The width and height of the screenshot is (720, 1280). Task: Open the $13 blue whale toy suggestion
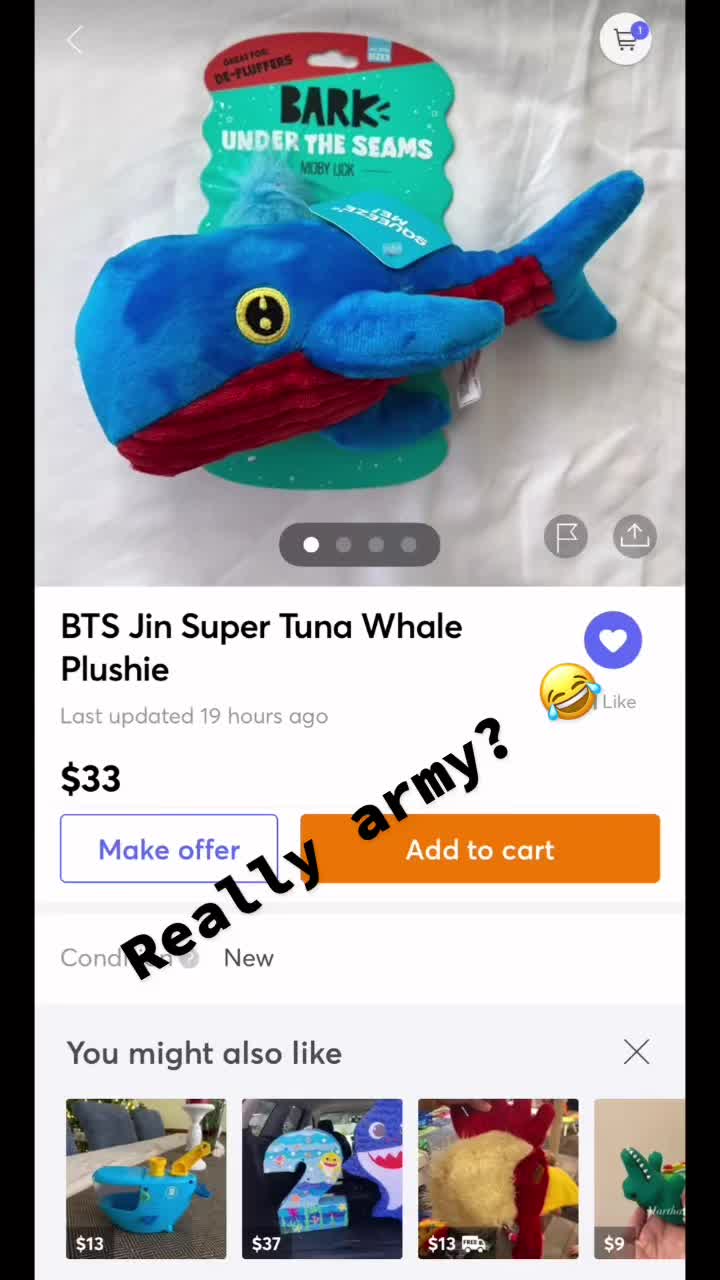click(x=146, y=1178)
